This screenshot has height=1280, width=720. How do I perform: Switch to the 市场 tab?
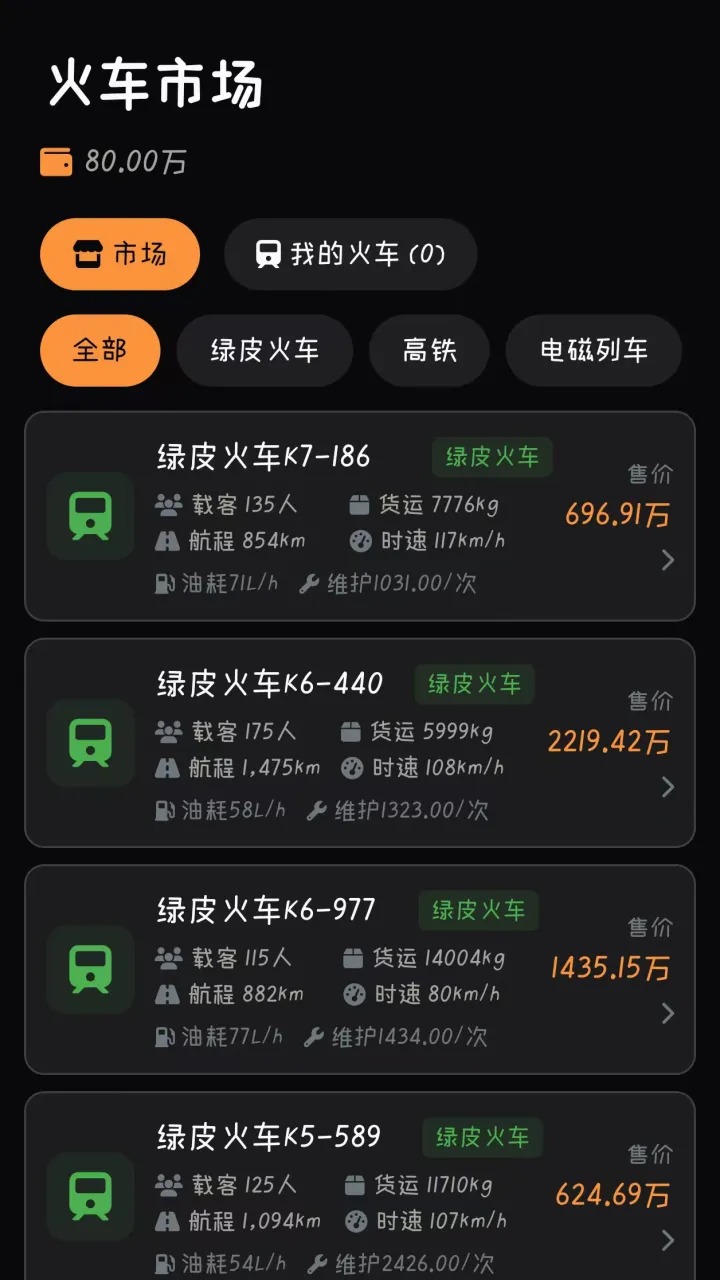120,255
